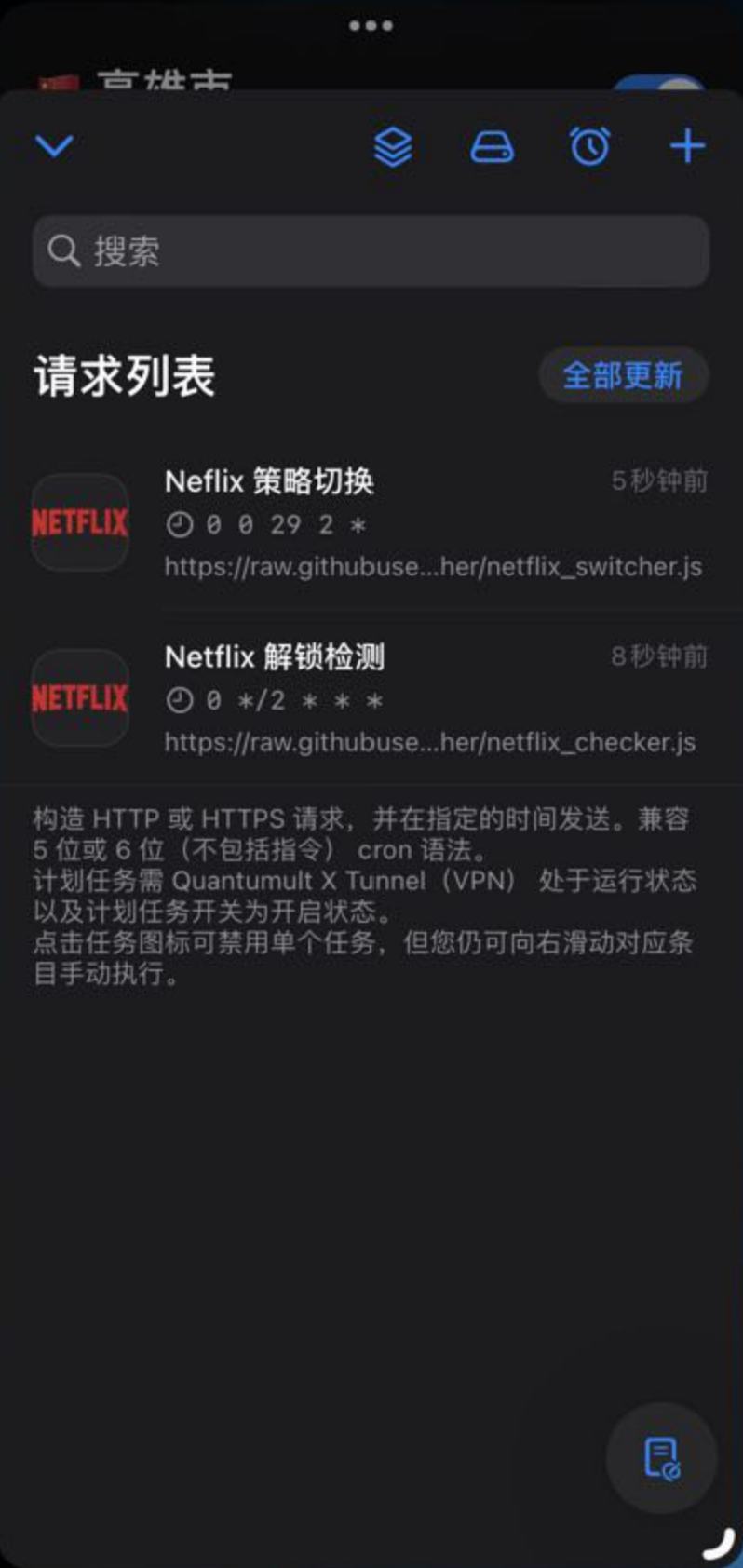Focus the 搜索 search field
The height and width of the screenshot is (1568, 743).
(371, 251)
